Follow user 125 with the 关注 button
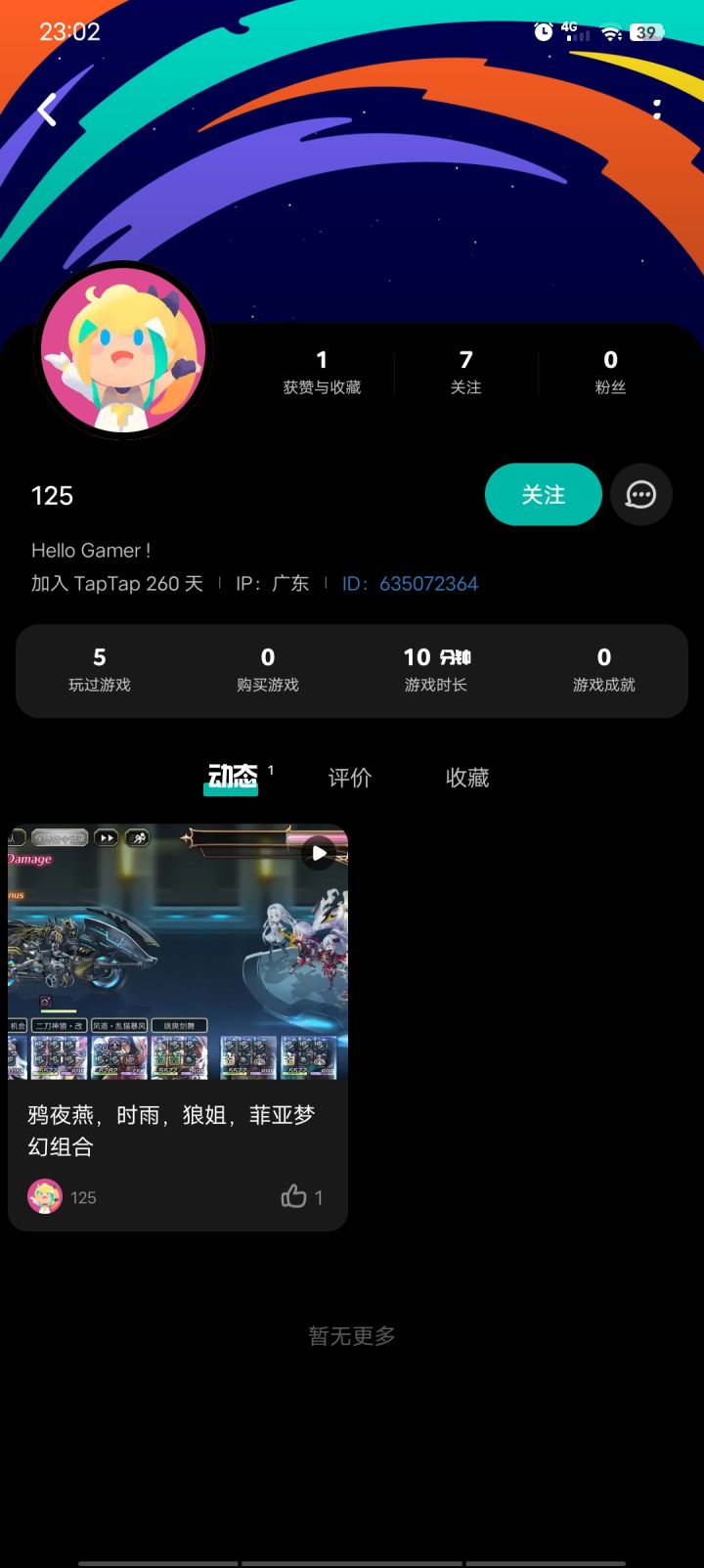 [543, 495]
